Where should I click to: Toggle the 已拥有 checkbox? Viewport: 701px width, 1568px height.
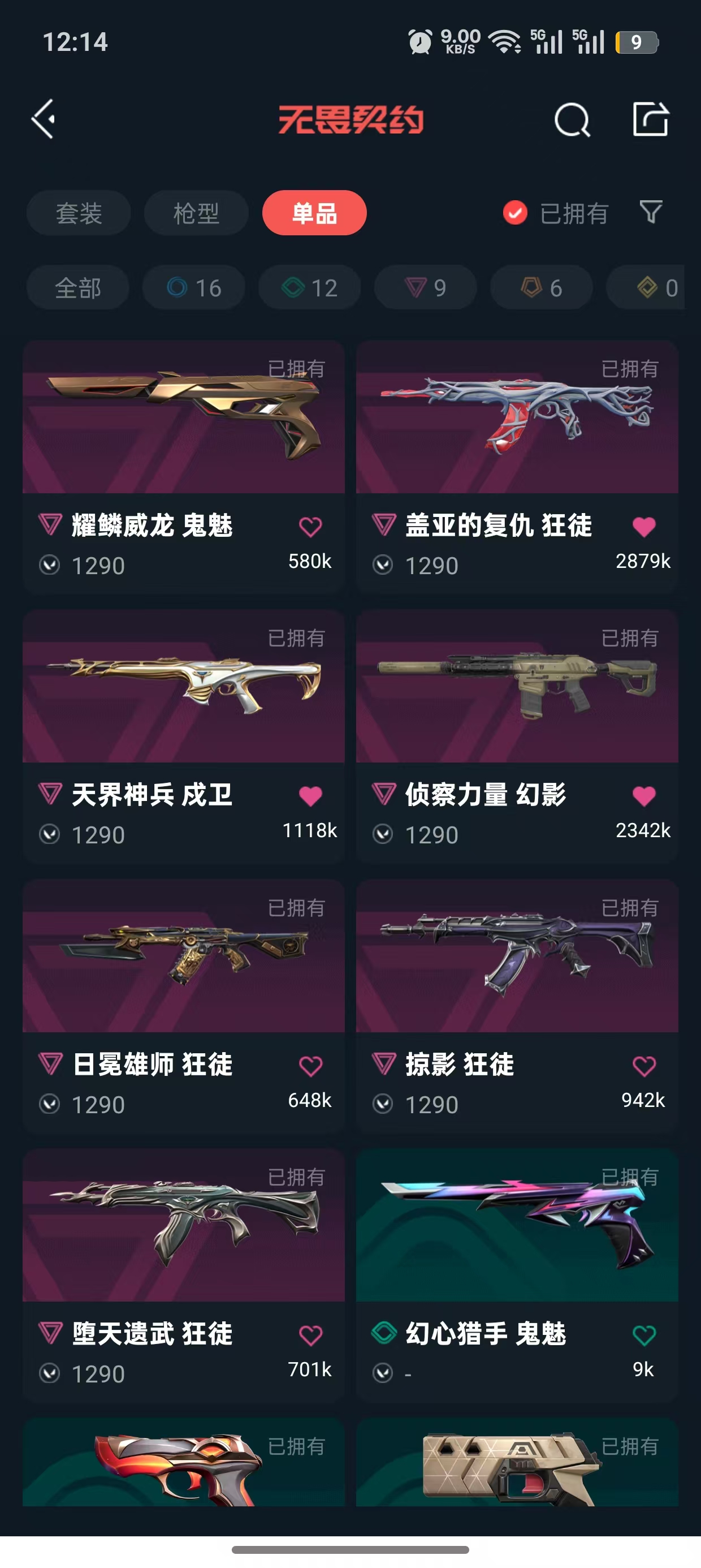coord(516,213)
